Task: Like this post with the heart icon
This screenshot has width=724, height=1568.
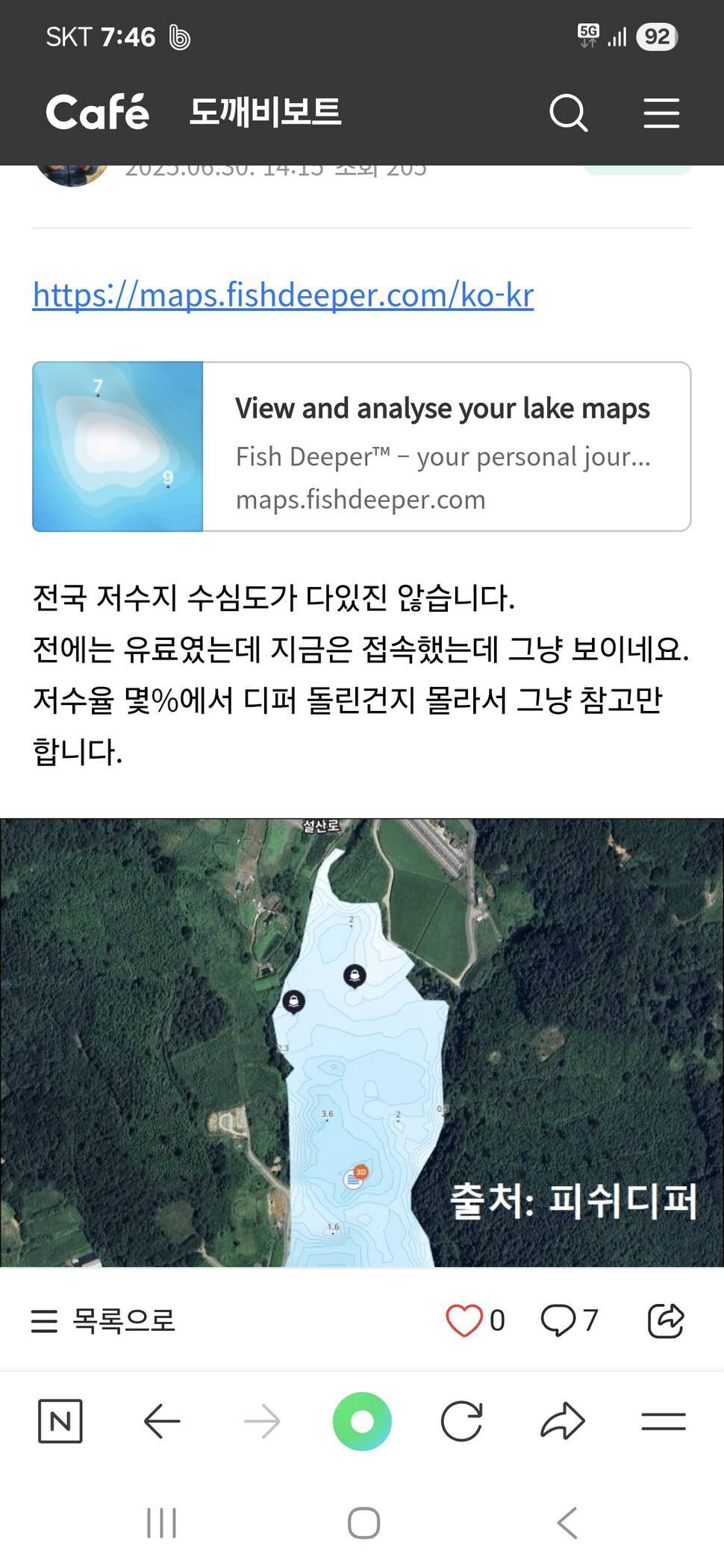Action: (x=464, y=1320)
